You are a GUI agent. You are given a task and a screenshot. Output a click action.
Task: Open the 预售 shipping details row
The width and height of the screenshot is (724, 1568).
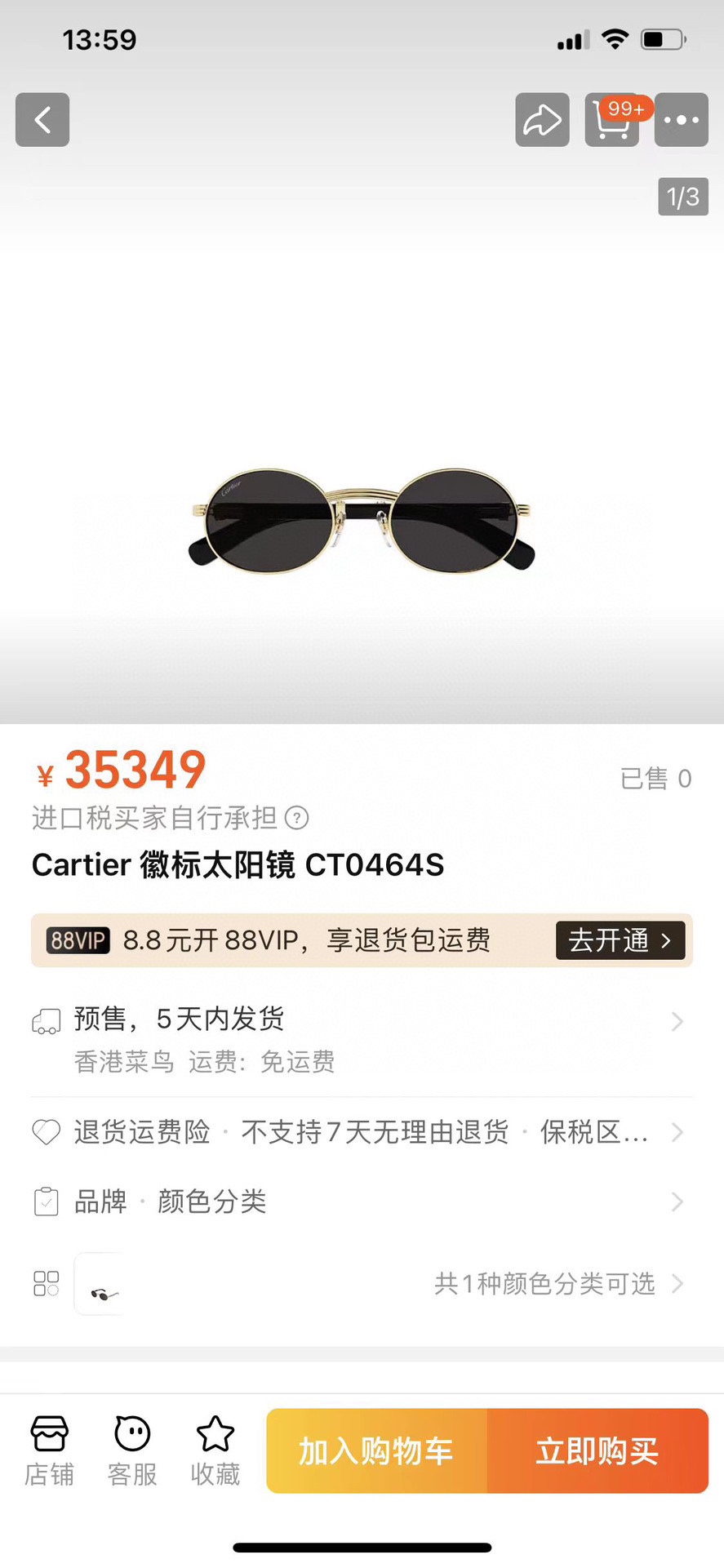pos(359,1038)
